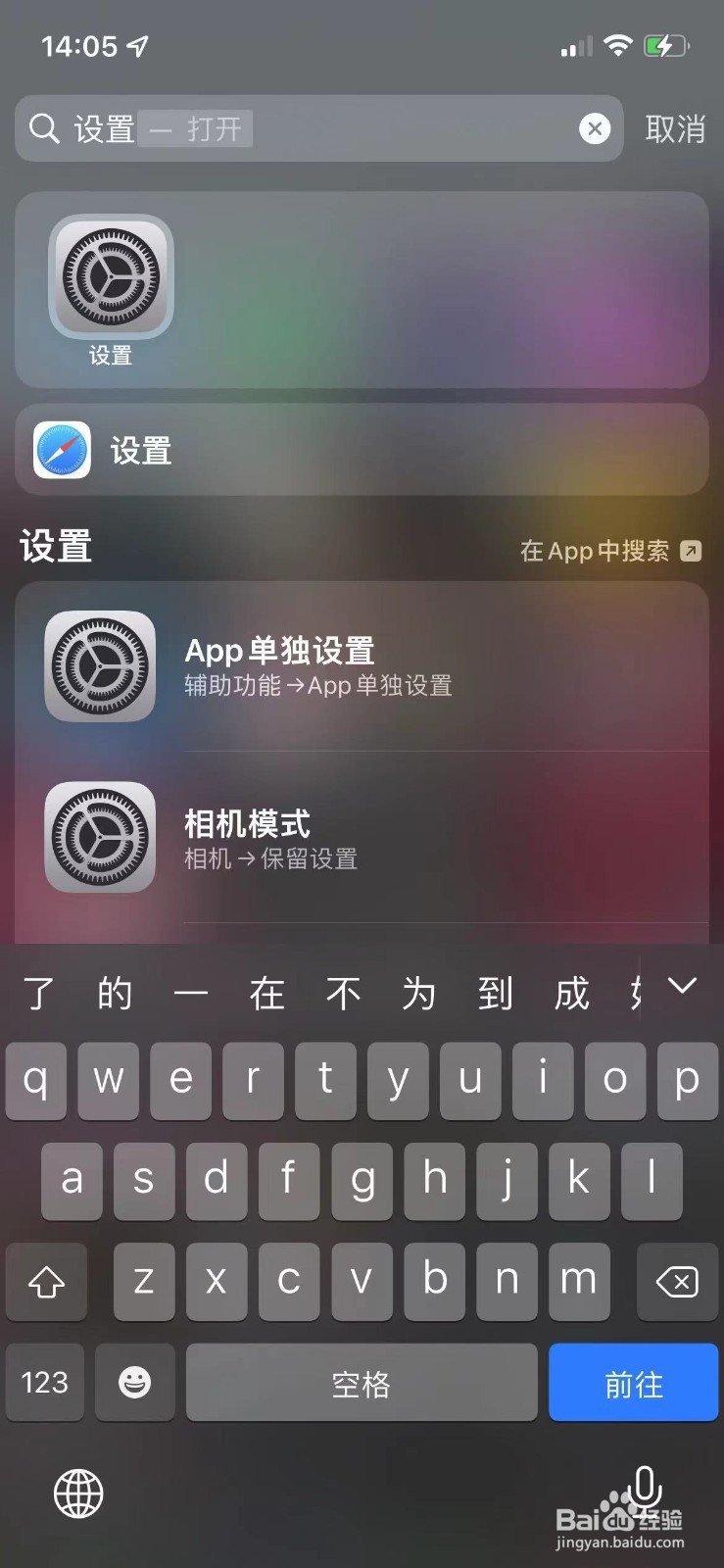Clear the search field text
Image resolution: width=724 pixels, height=1568 pixels.
(x=595, y=128)
